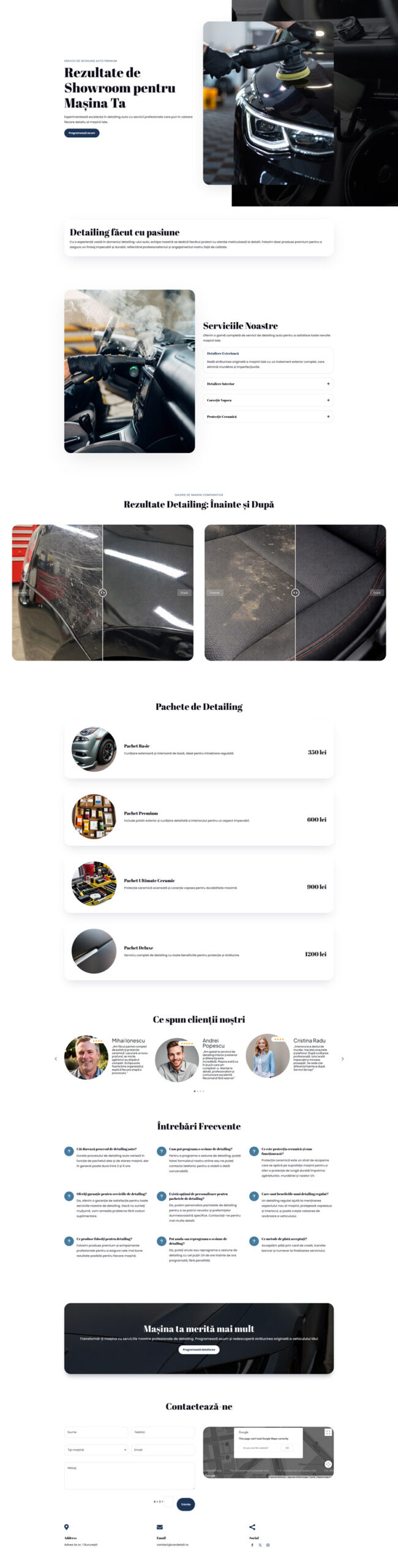Tap the slider handle on the seat comparison
398x1568 pixels.
tap(295, 592)
